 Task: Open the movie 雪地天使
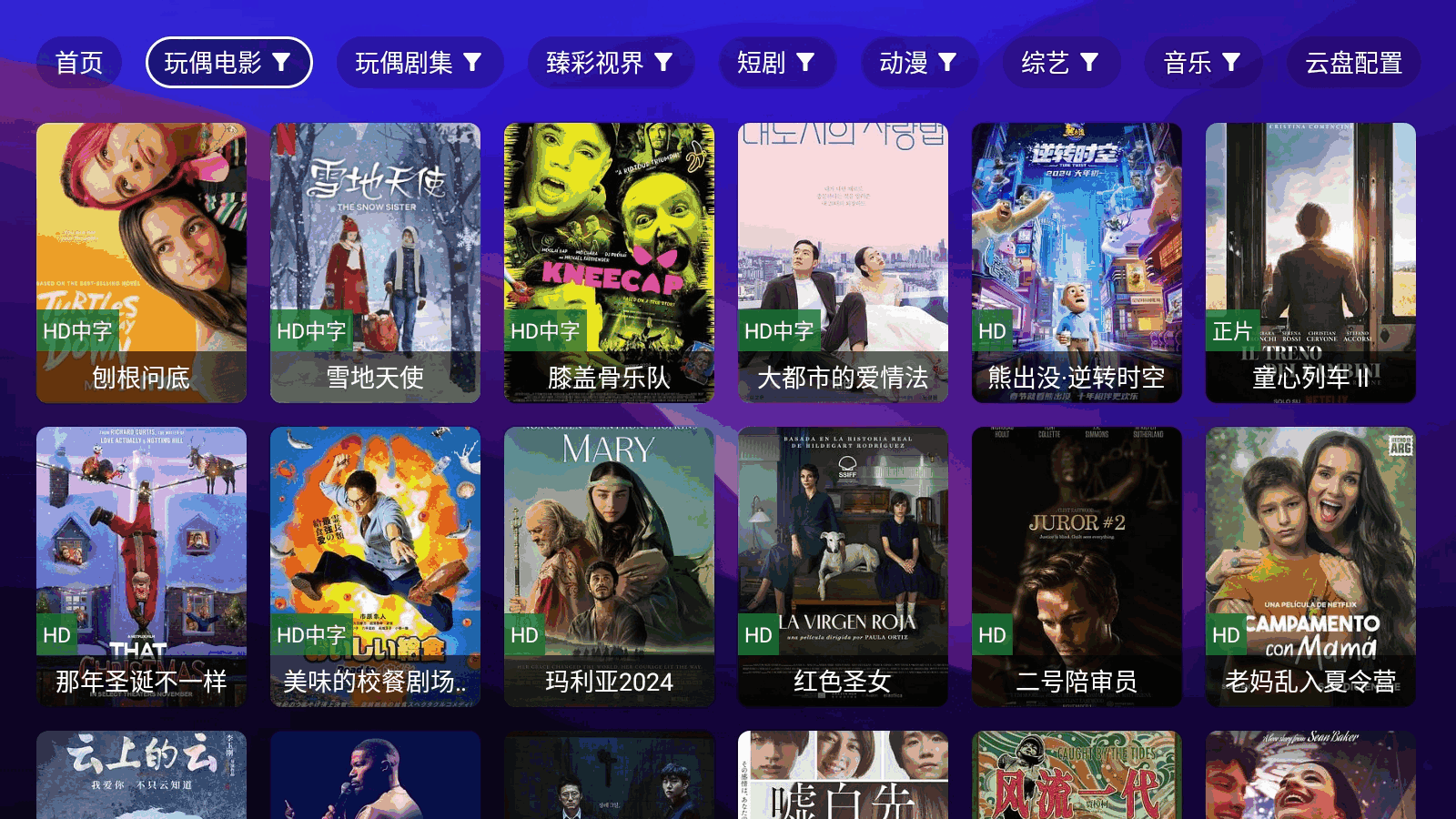point(375,262)
